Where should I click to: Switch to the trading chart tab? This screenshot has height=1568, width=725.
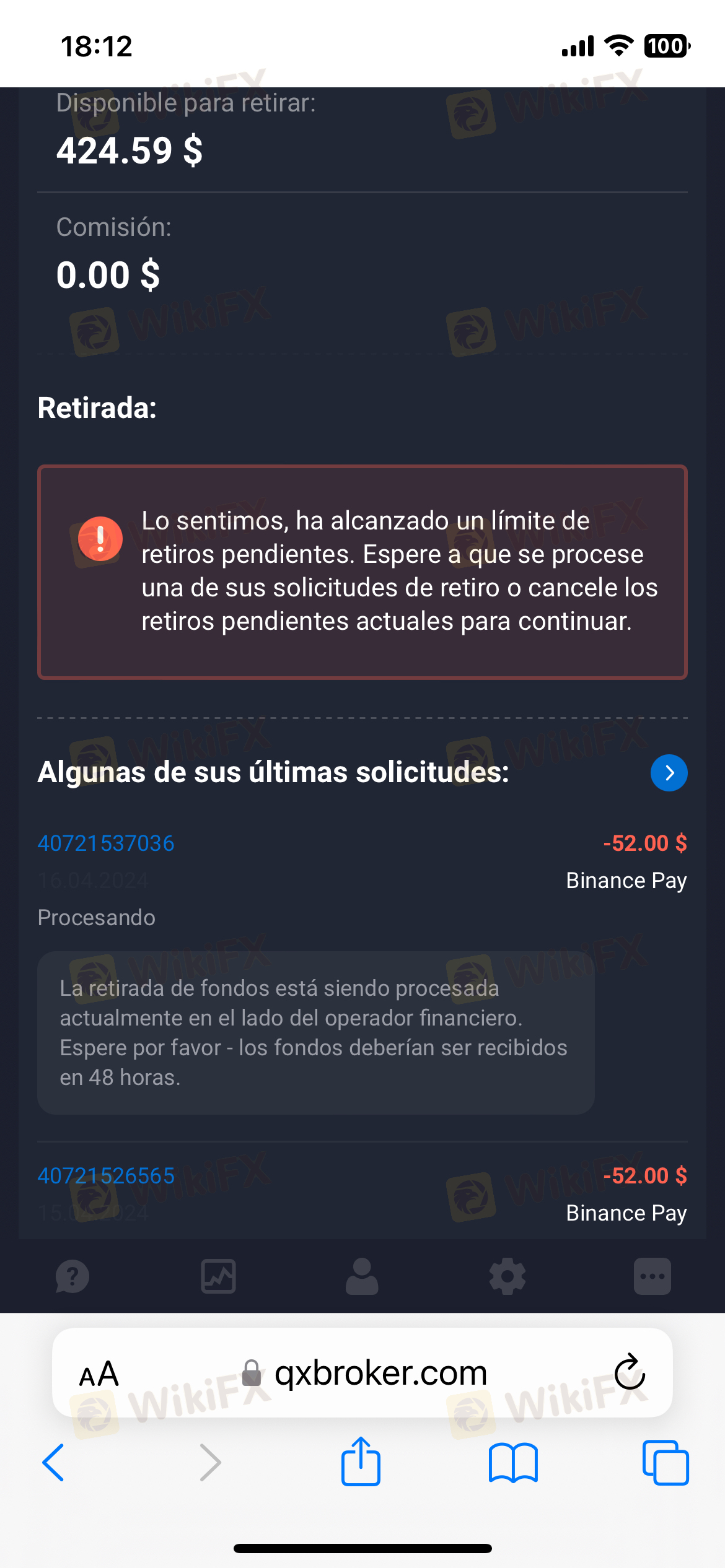pos(218,1276)
